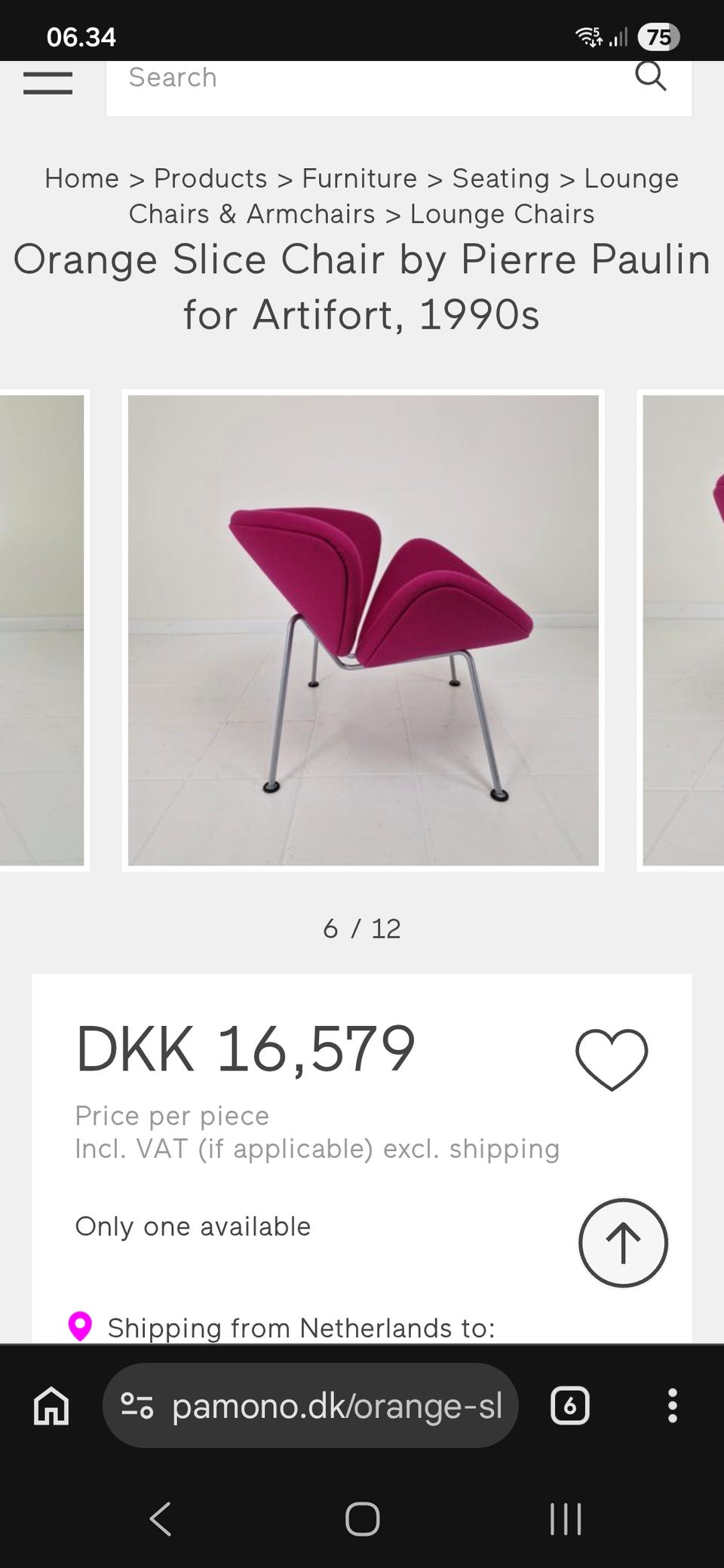Screen dimensions: 724x1568
Task: Tap the Search input field
Action: 362,78
